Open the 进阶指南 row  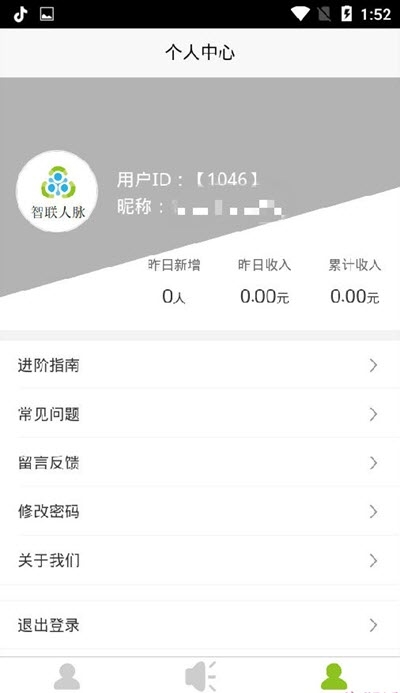pyautogui.click(x=200, y=365)
